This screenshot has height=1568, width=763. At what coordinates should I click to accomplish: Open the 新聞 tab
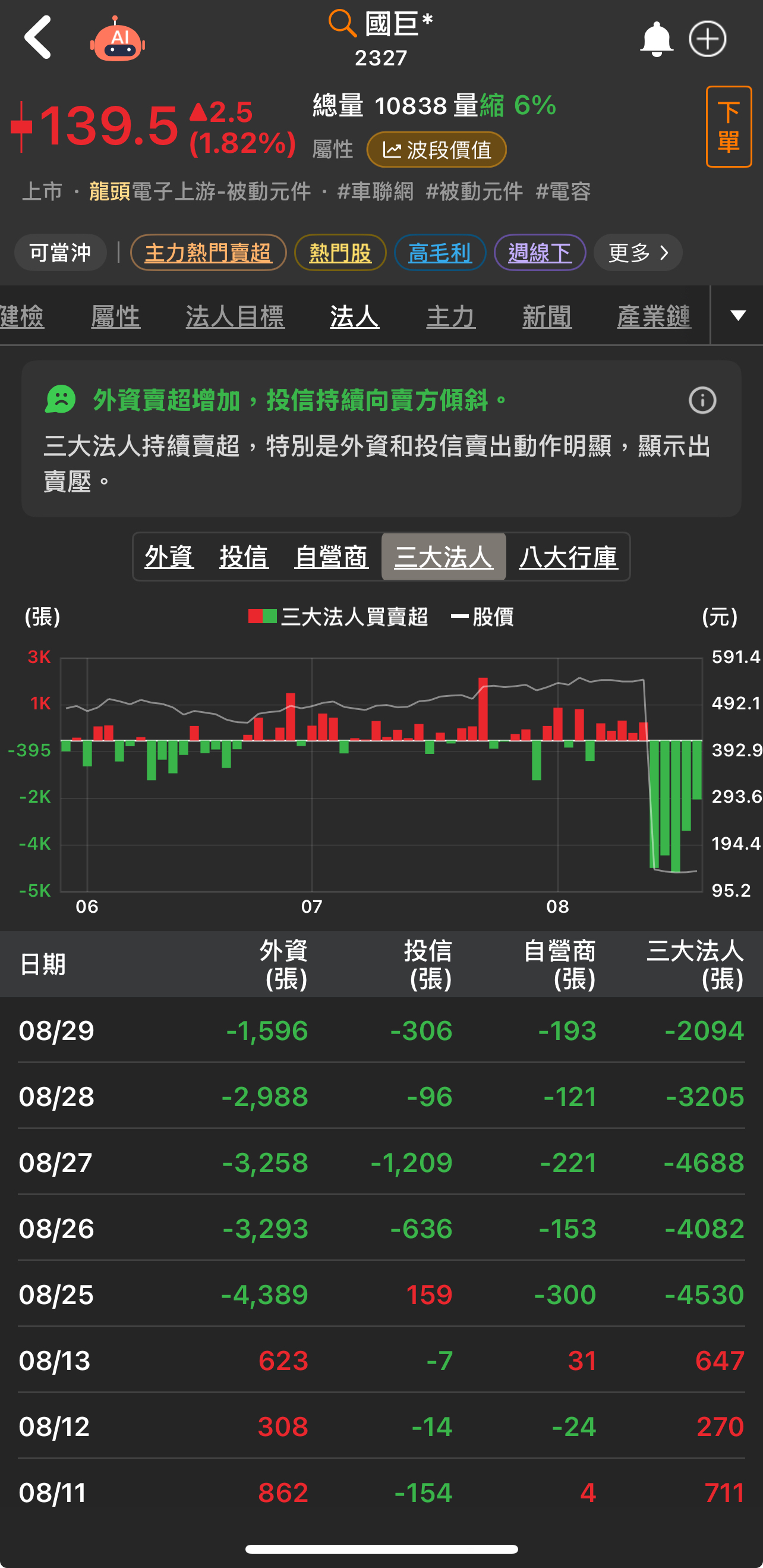pos(546,316)
